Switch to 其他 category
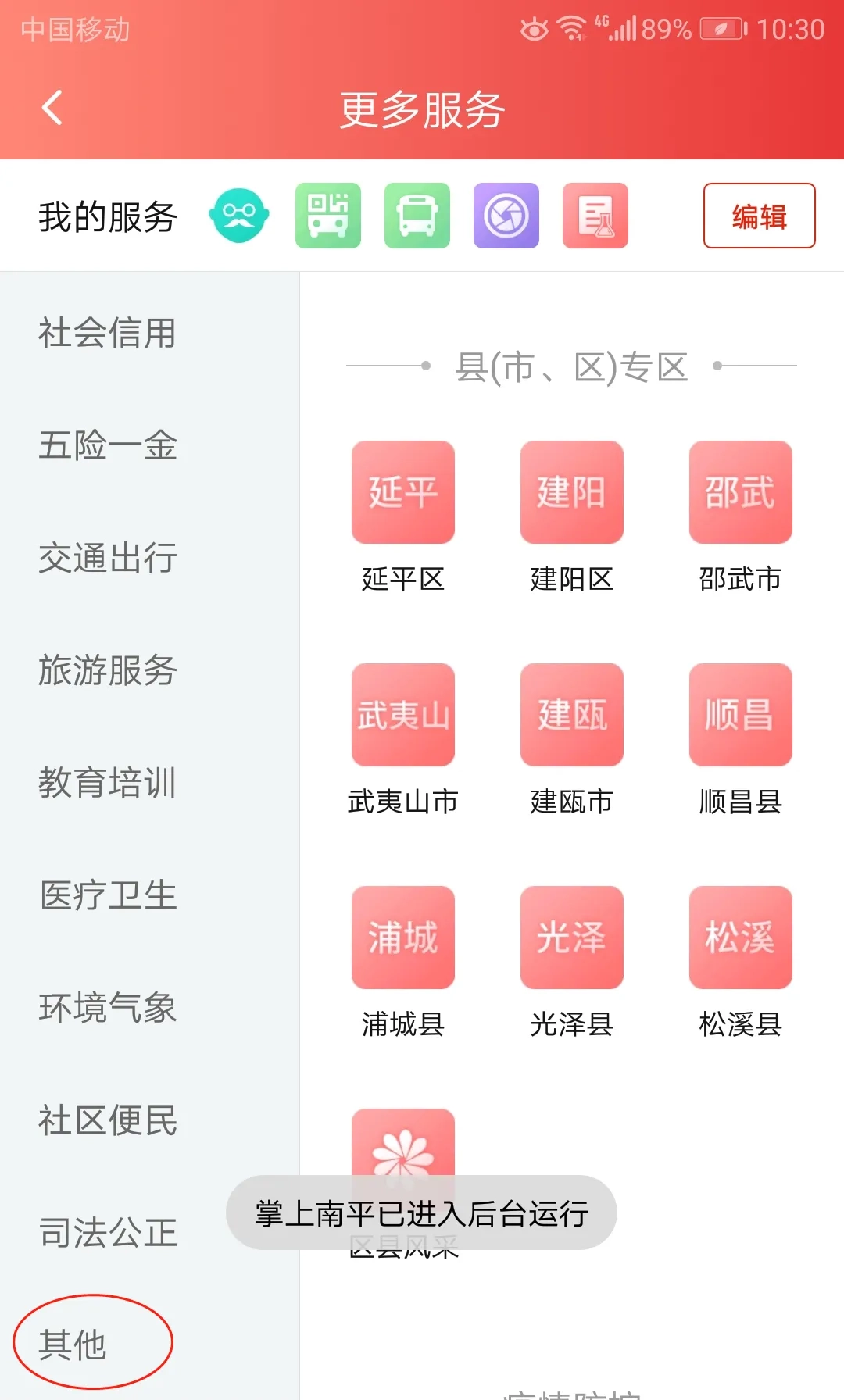The height and width of the screenshot is (1400, 844). [73, 1345]
